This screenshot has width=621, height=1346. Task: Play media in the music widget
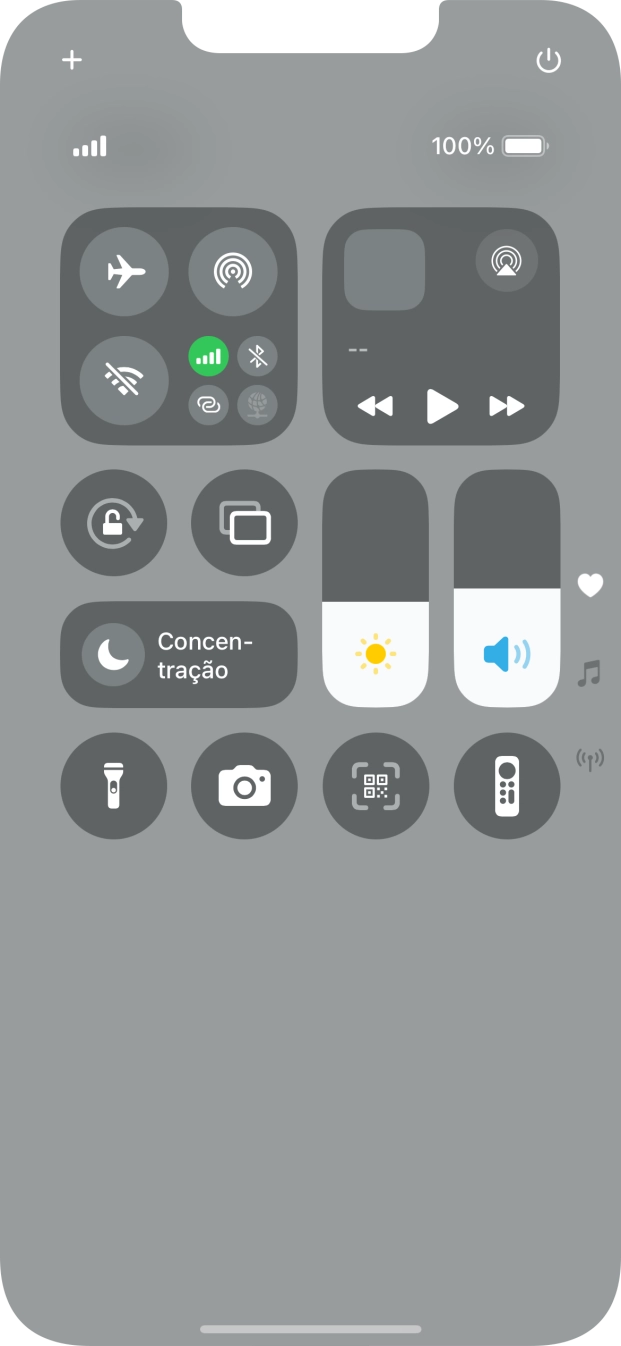[441, 406]
